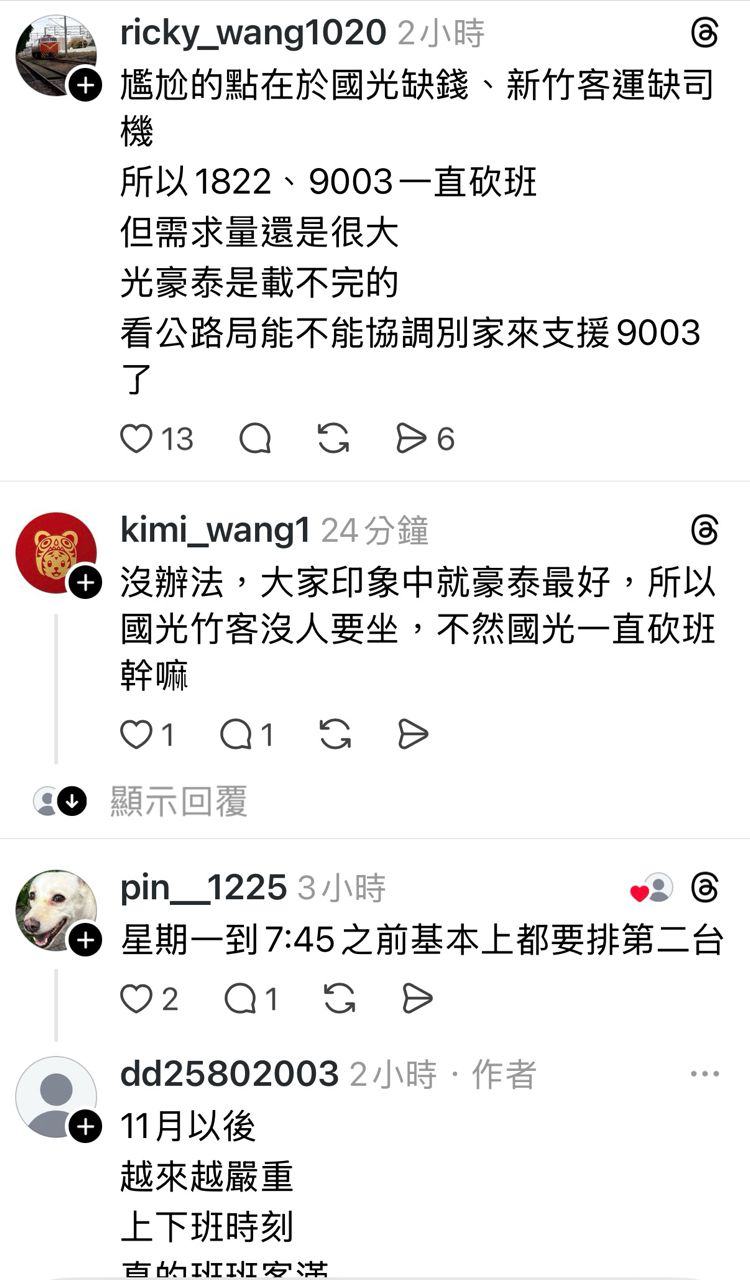Repost kimi_wang1's comment

pyautogui.click(x=335, y=735)
